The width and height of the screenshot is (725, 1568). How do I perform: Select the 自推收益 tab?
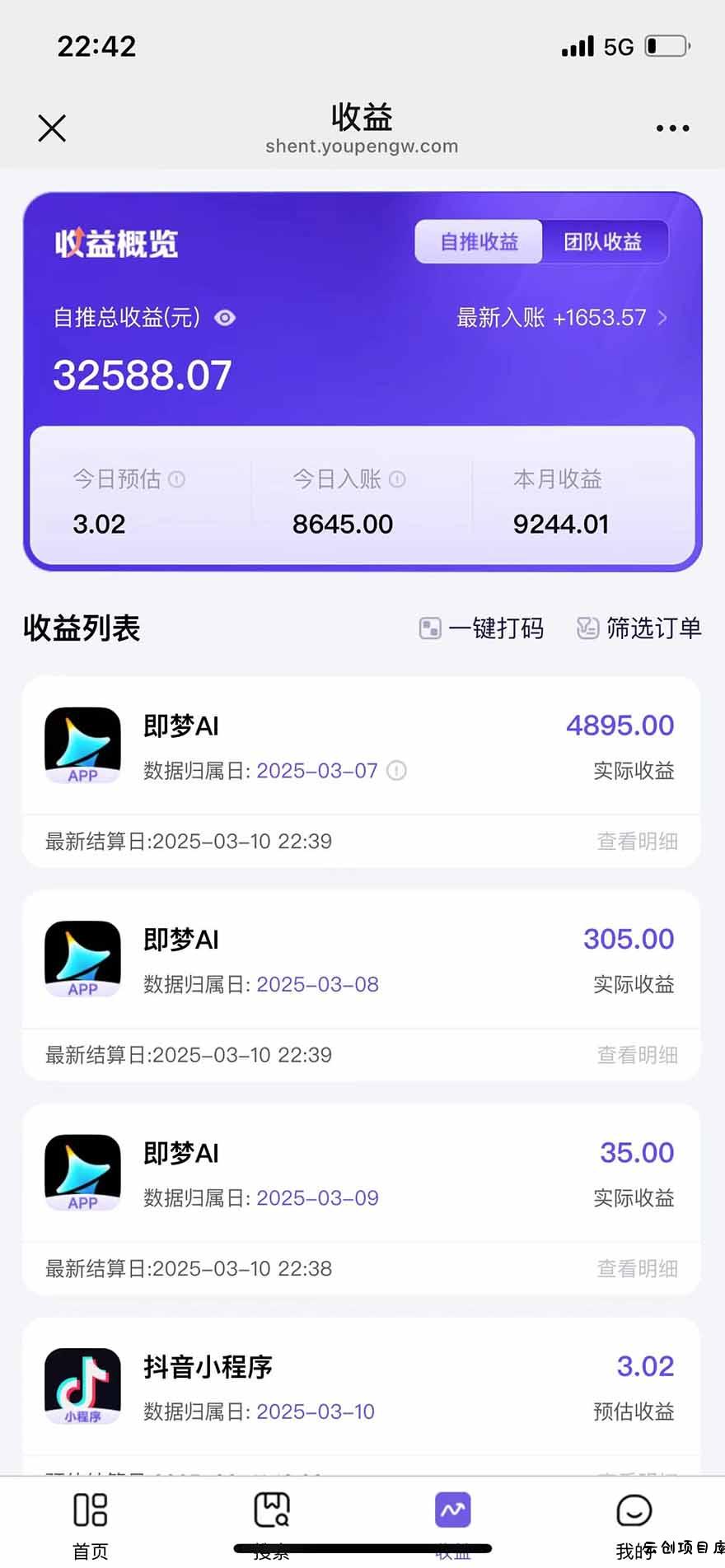479,241
